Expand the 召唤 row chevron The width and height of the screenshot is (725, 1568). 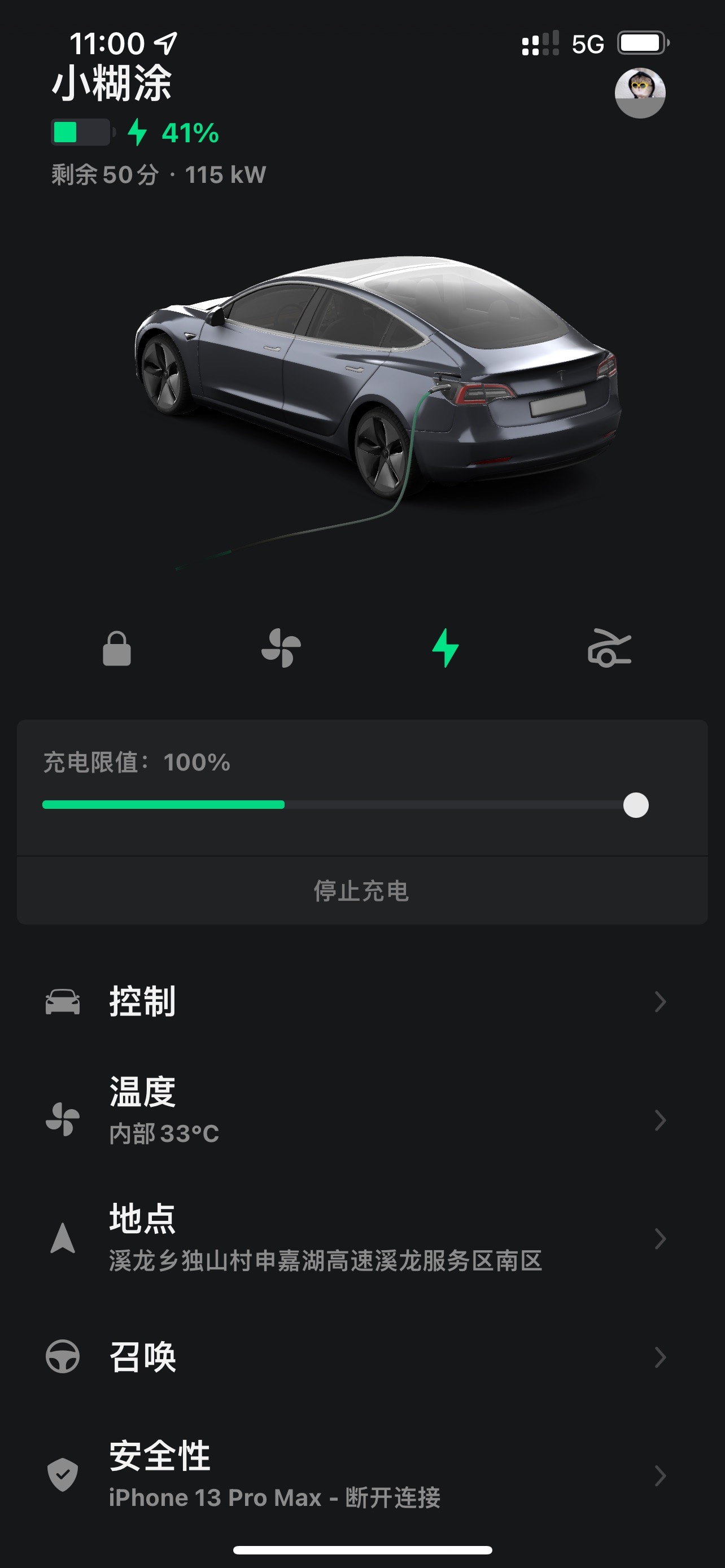661,1356
